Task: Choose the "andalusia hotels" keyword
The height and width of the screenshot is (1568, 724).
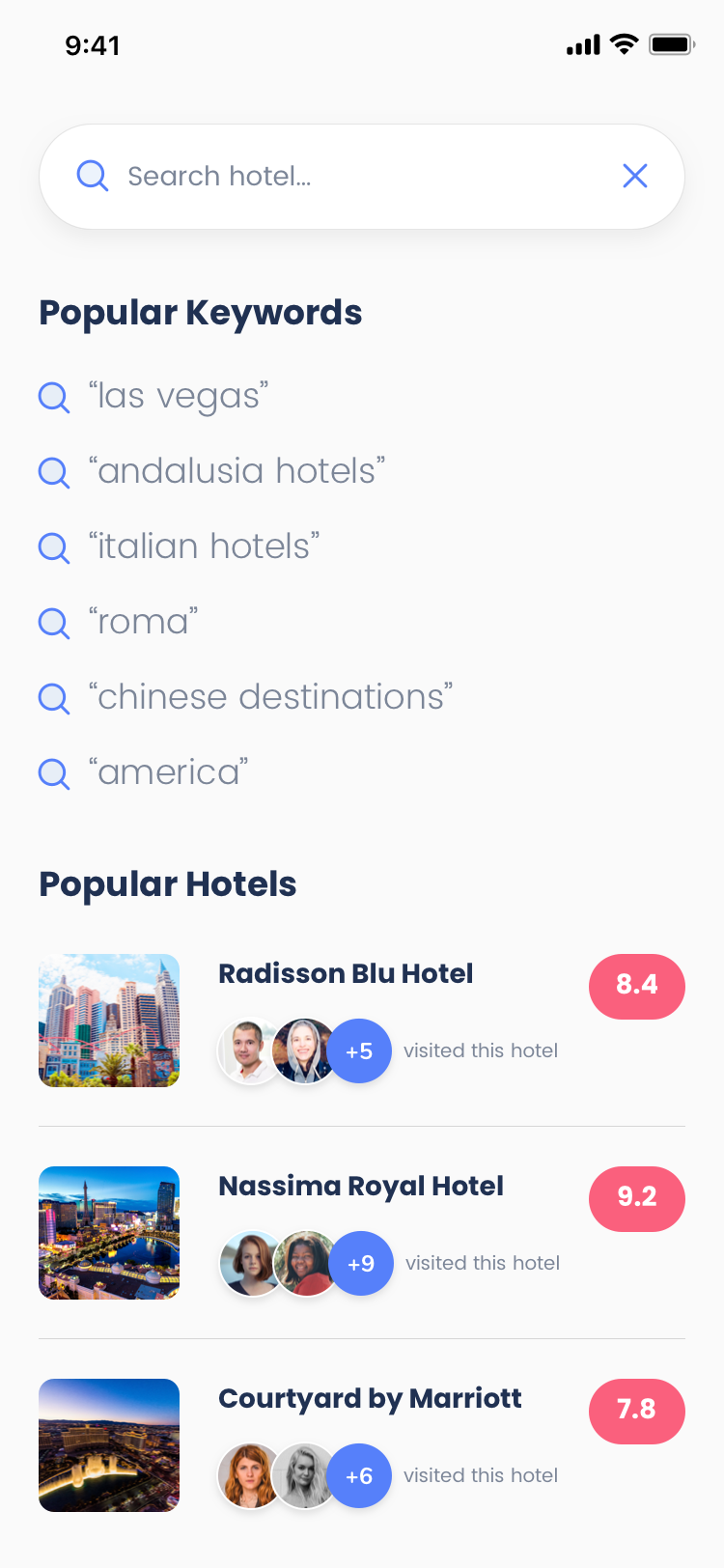Action: pyautogui.click(x=212, y=471)
